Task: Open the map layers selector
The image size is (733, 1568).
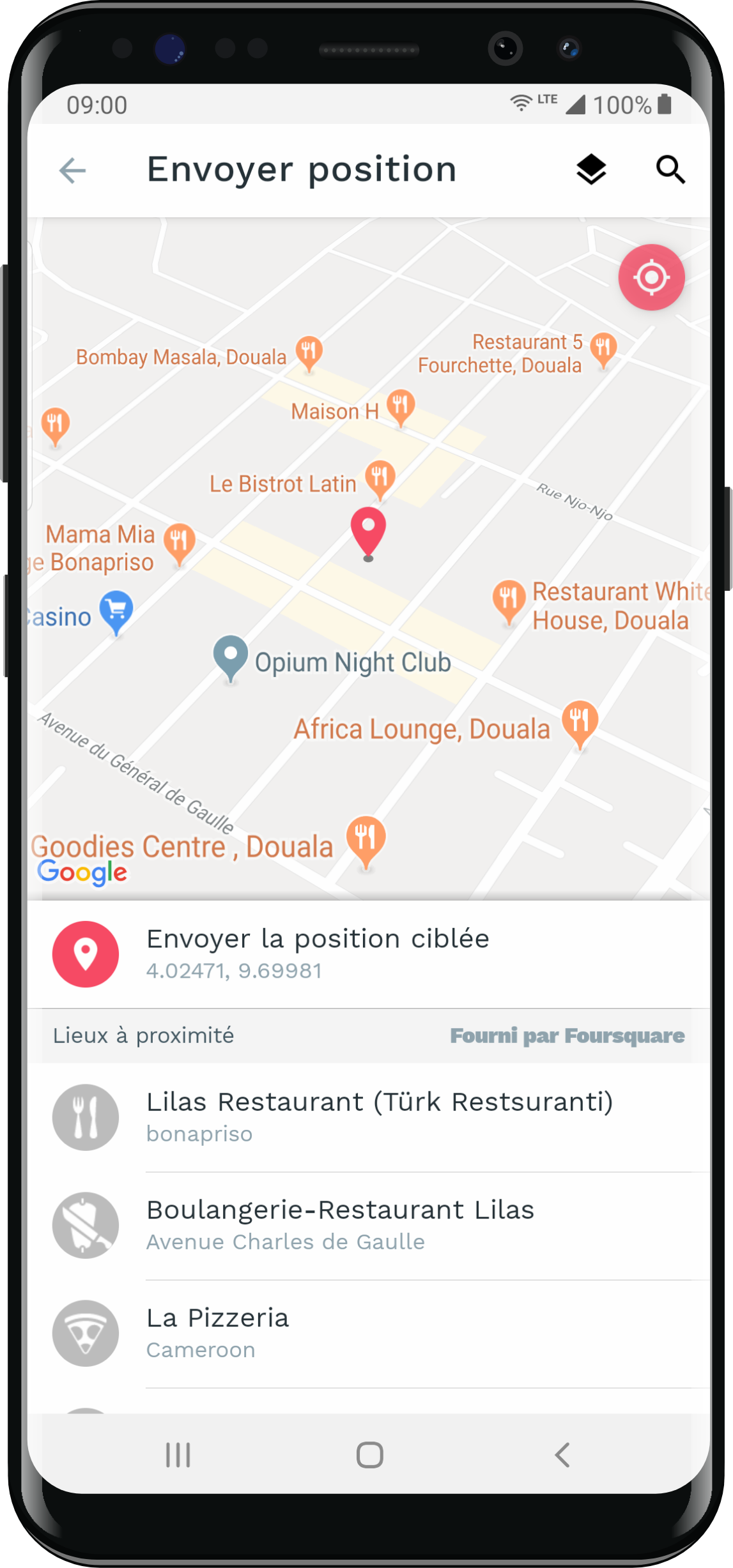Action: coord(591,170)
